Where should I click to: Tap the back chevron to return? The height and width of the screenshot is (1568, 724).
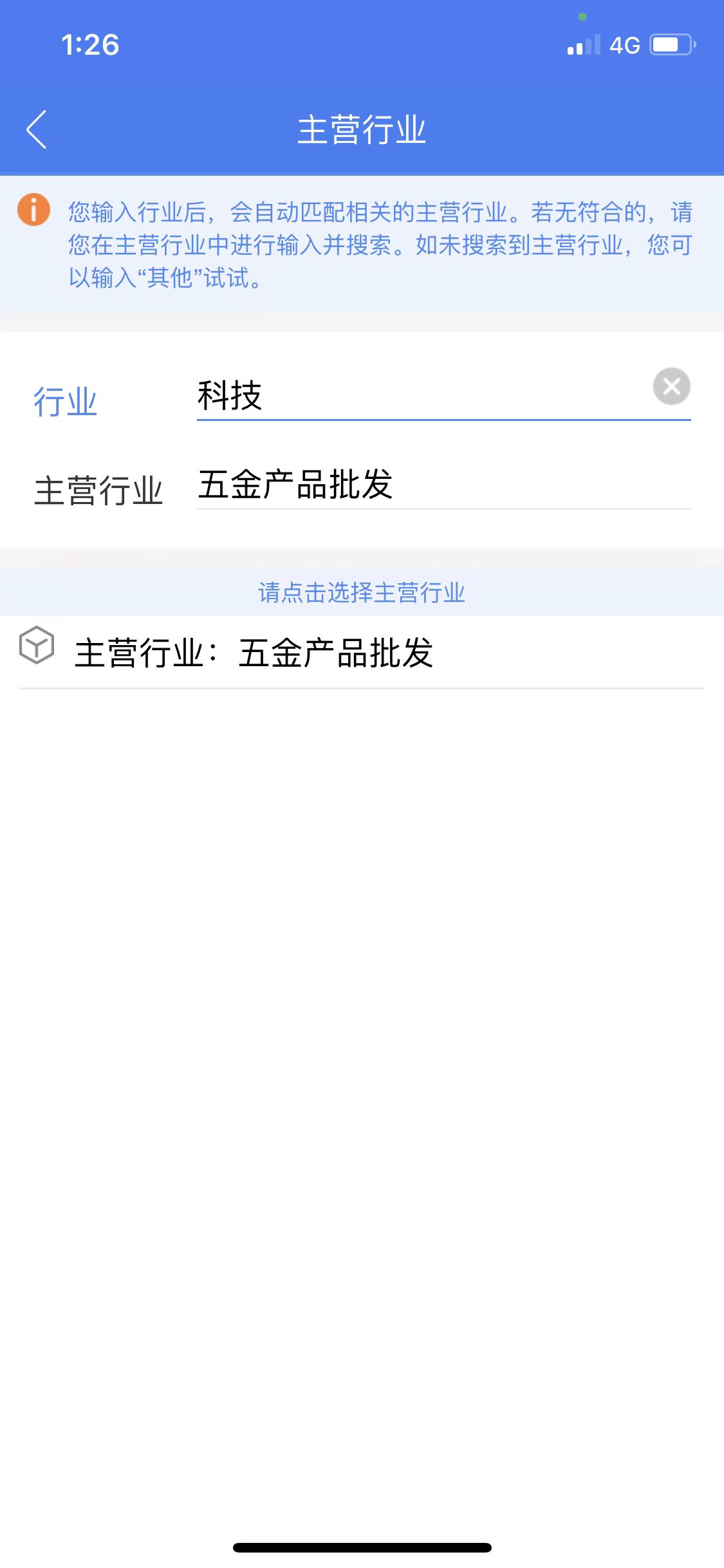[x=37, y=128]
